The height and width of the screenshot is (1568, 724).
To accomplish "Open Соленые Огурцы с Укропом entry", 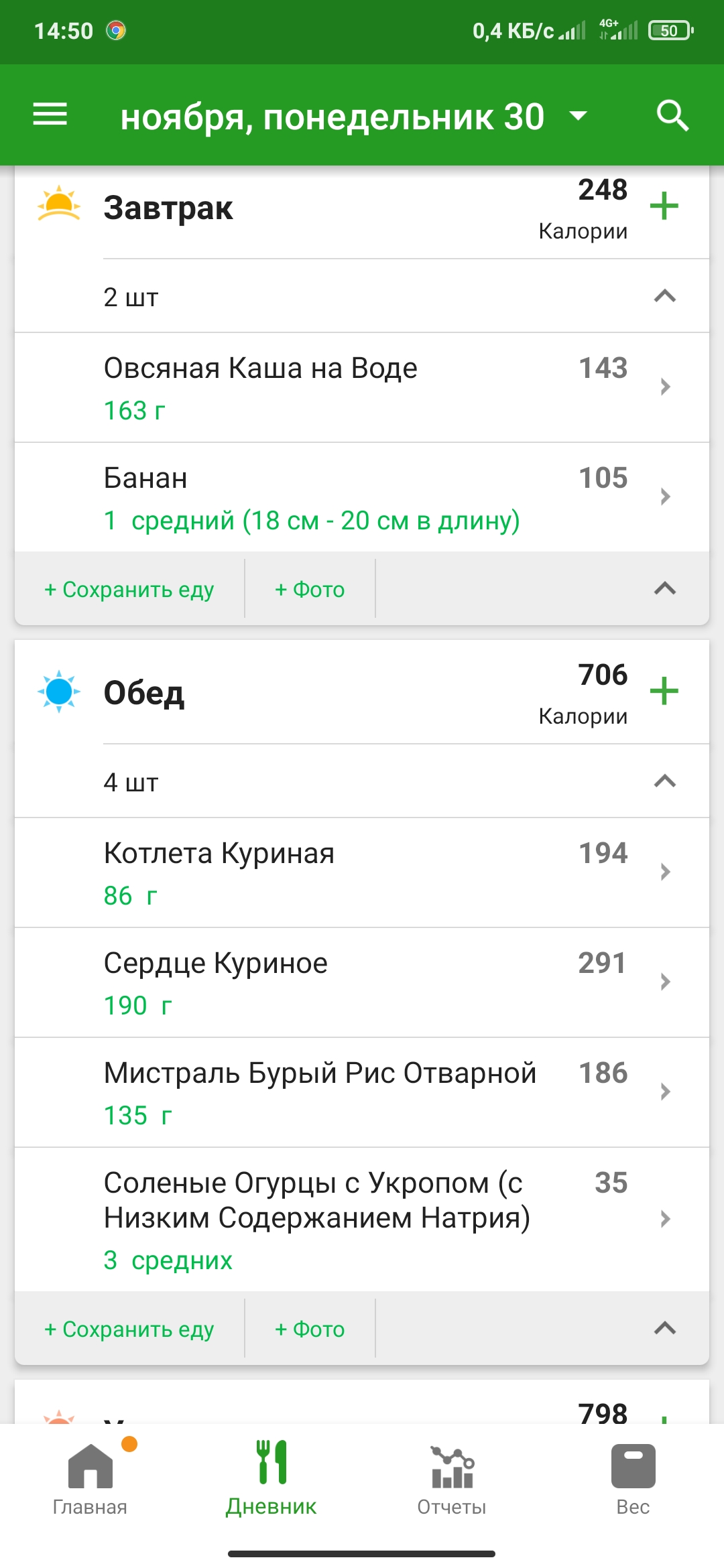I will [x=362, y=1219].
